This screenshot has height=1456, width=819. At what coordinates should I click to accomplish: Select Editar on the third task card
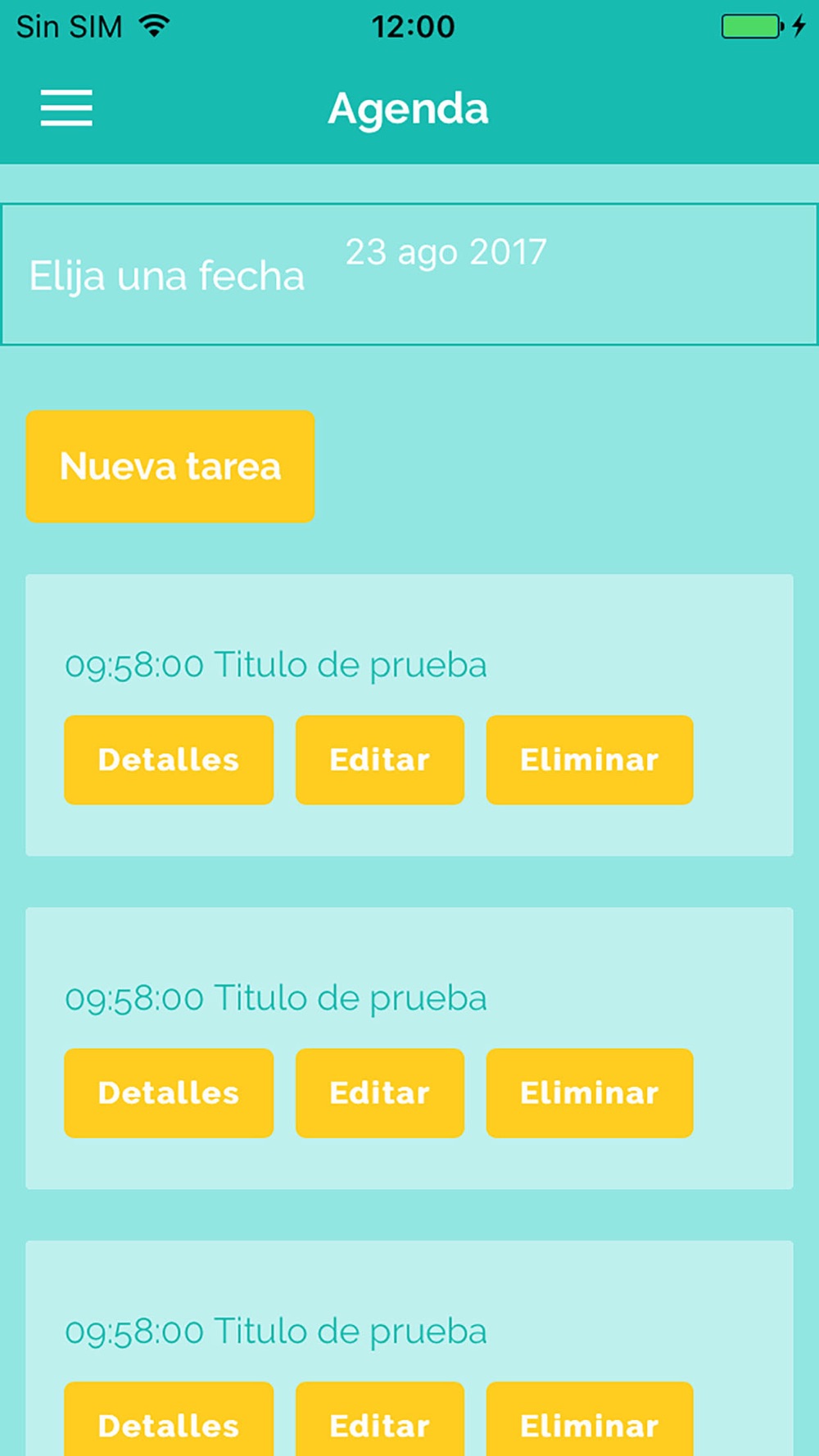tap(380, 1423)
